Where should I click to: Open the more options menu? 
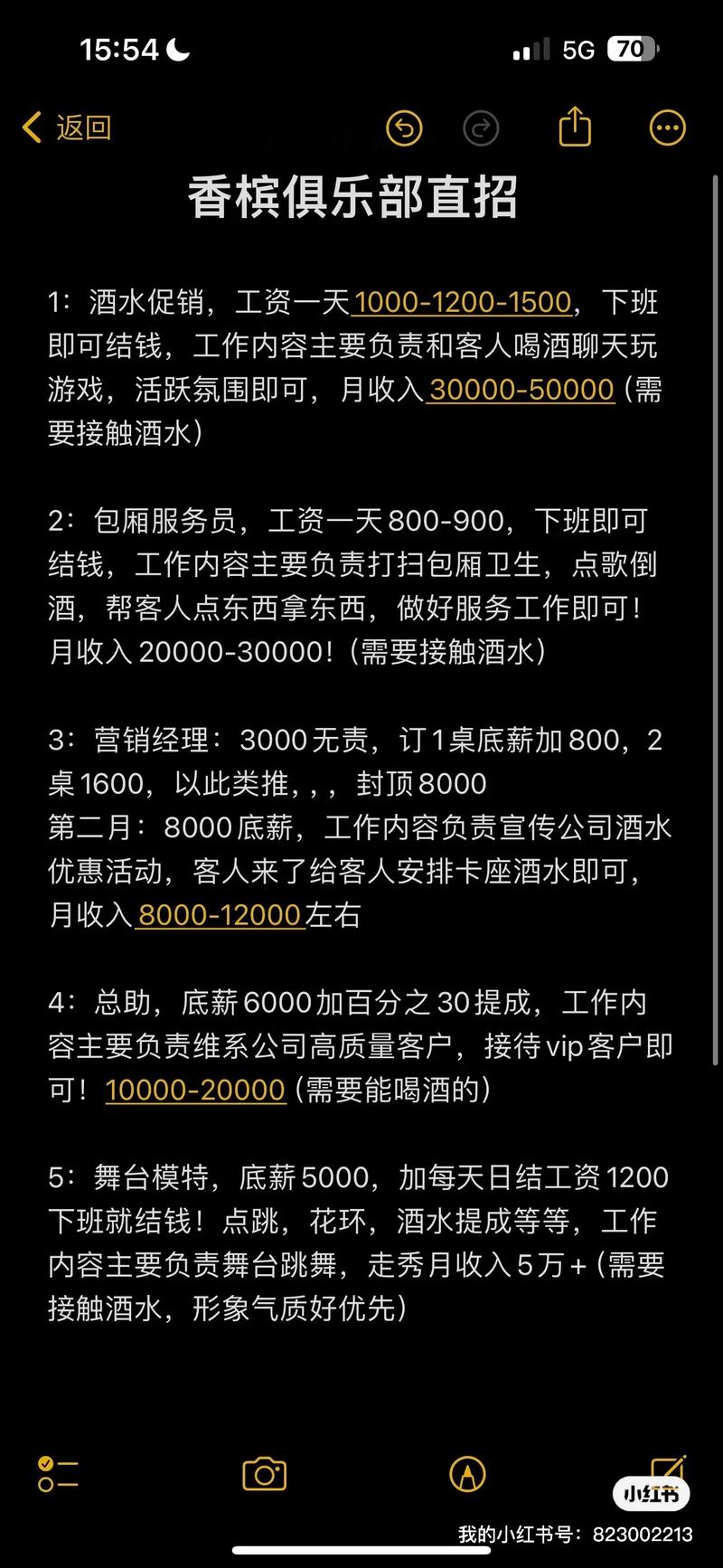(x=668, y=128)
